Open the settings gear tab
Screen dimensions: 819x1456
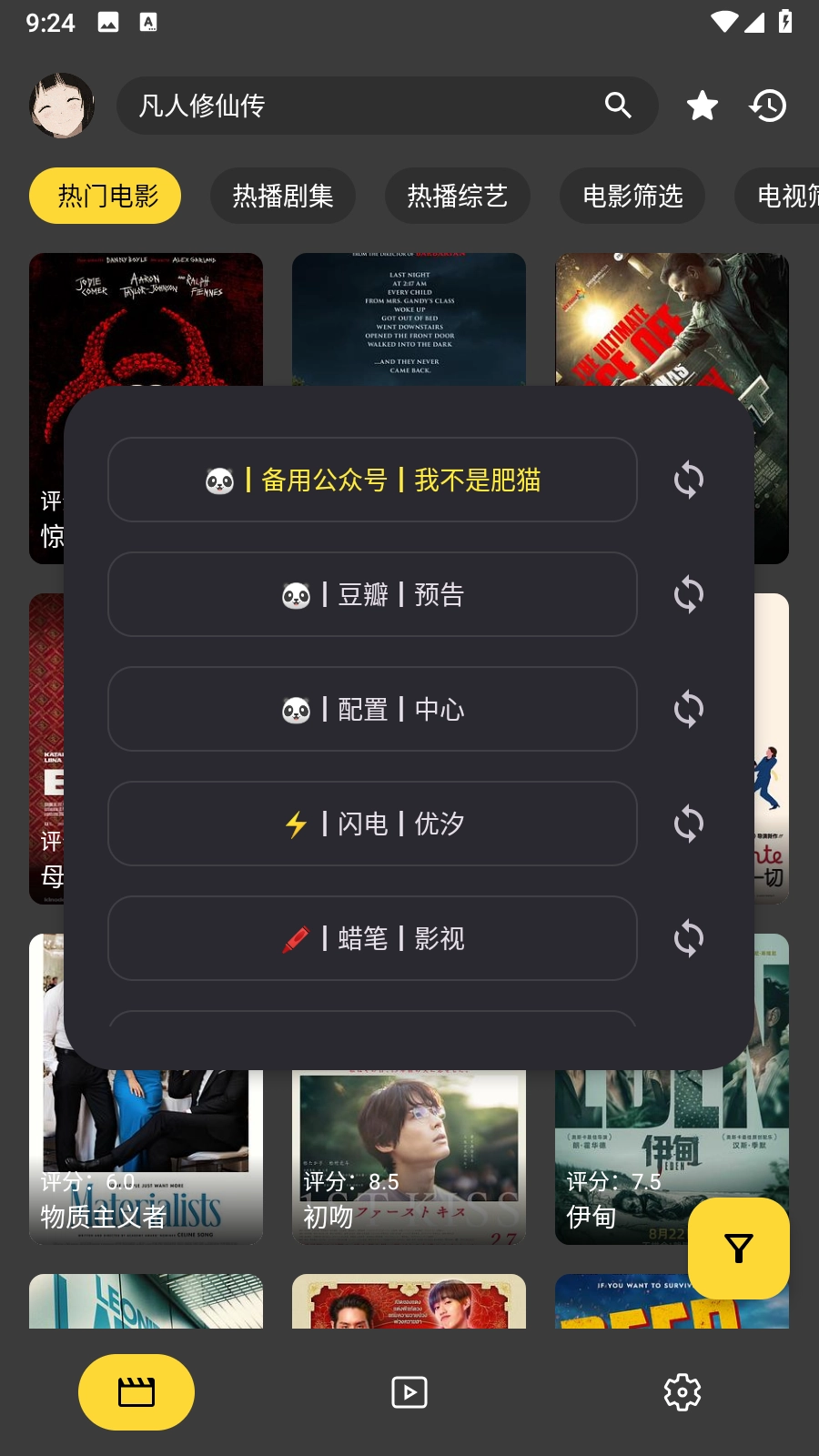click(682, 1392)
